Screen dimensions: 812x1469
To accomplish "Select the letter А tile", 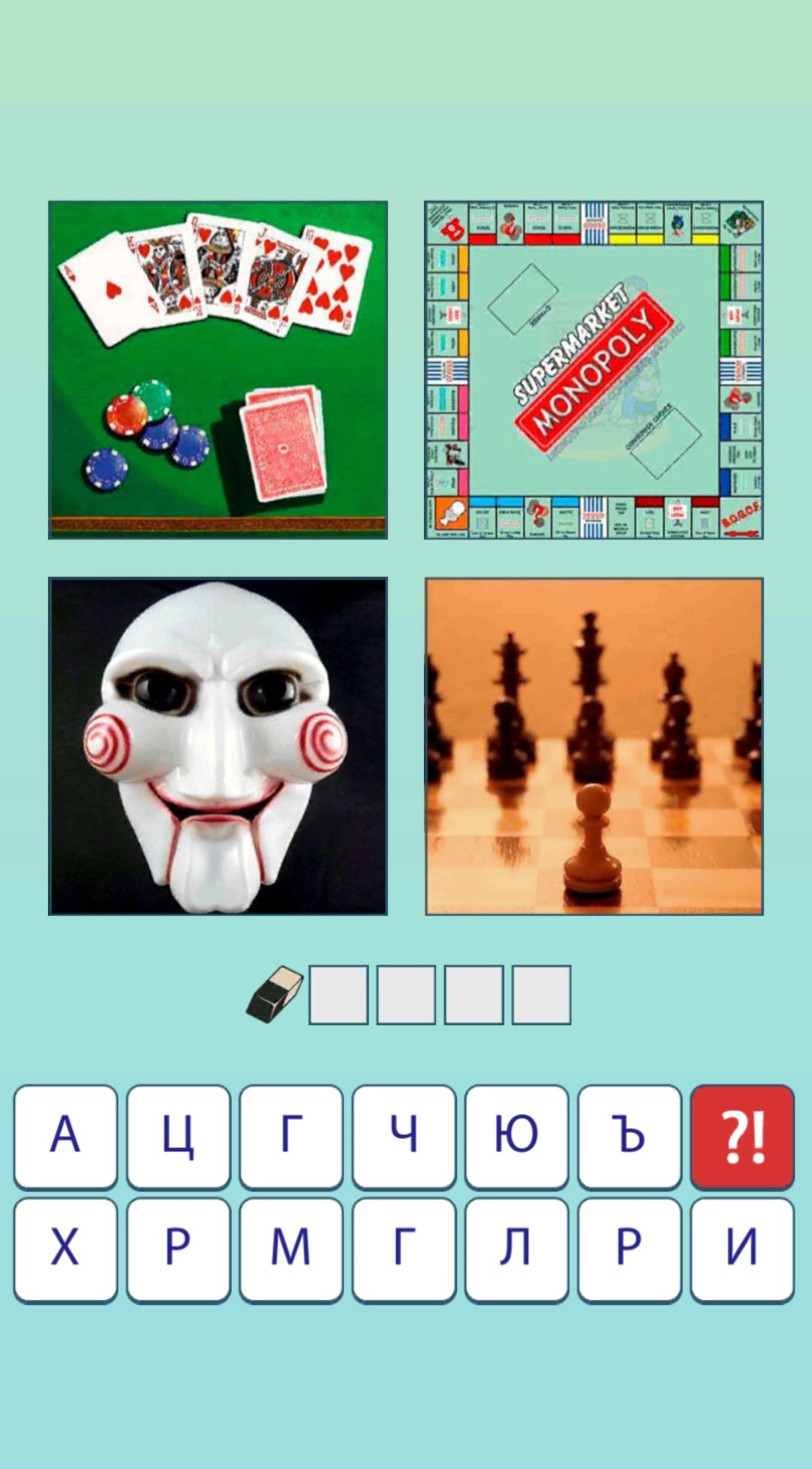I will pos(65,1136).
